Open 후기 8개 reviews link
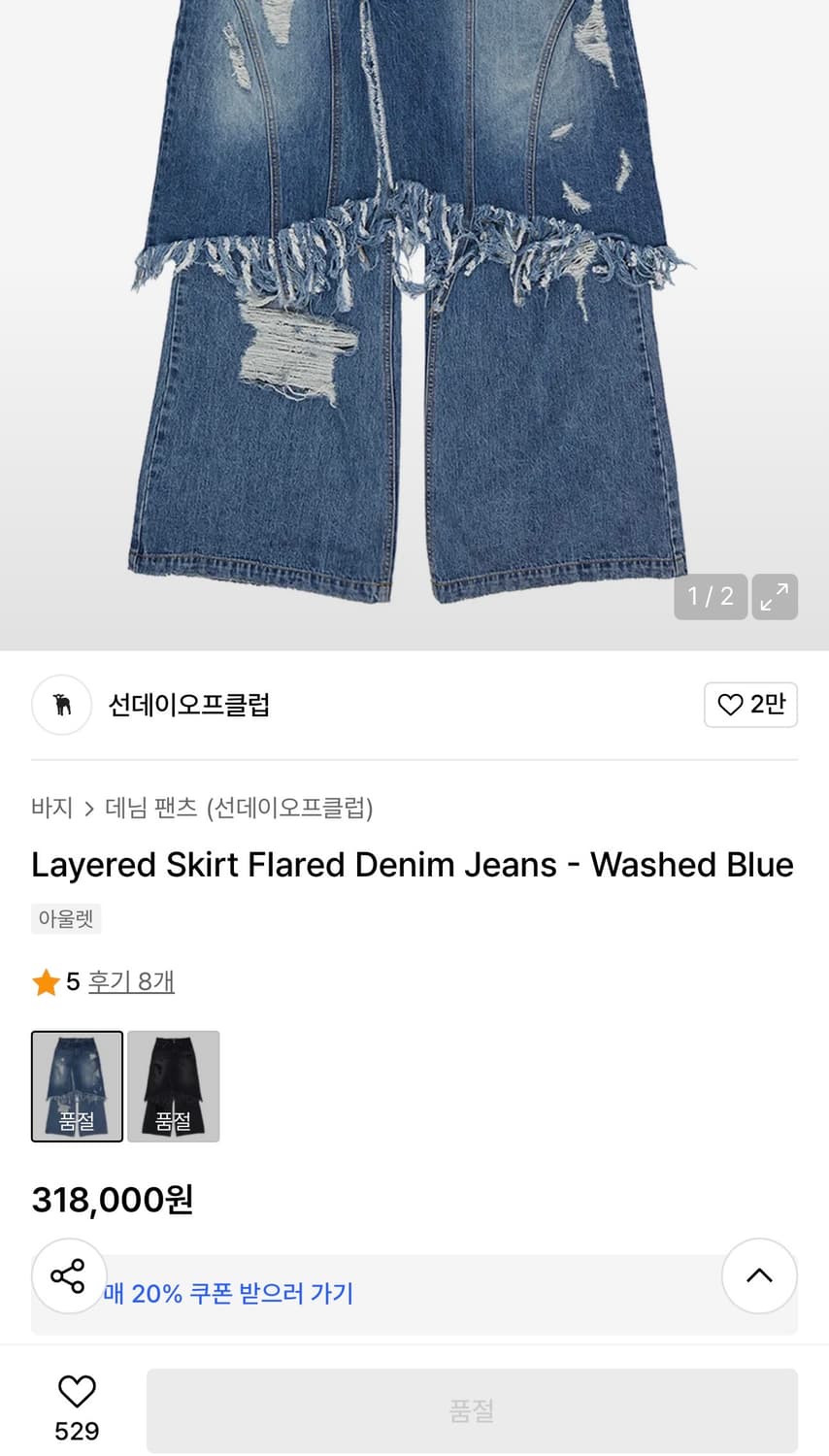 [131, 981]
